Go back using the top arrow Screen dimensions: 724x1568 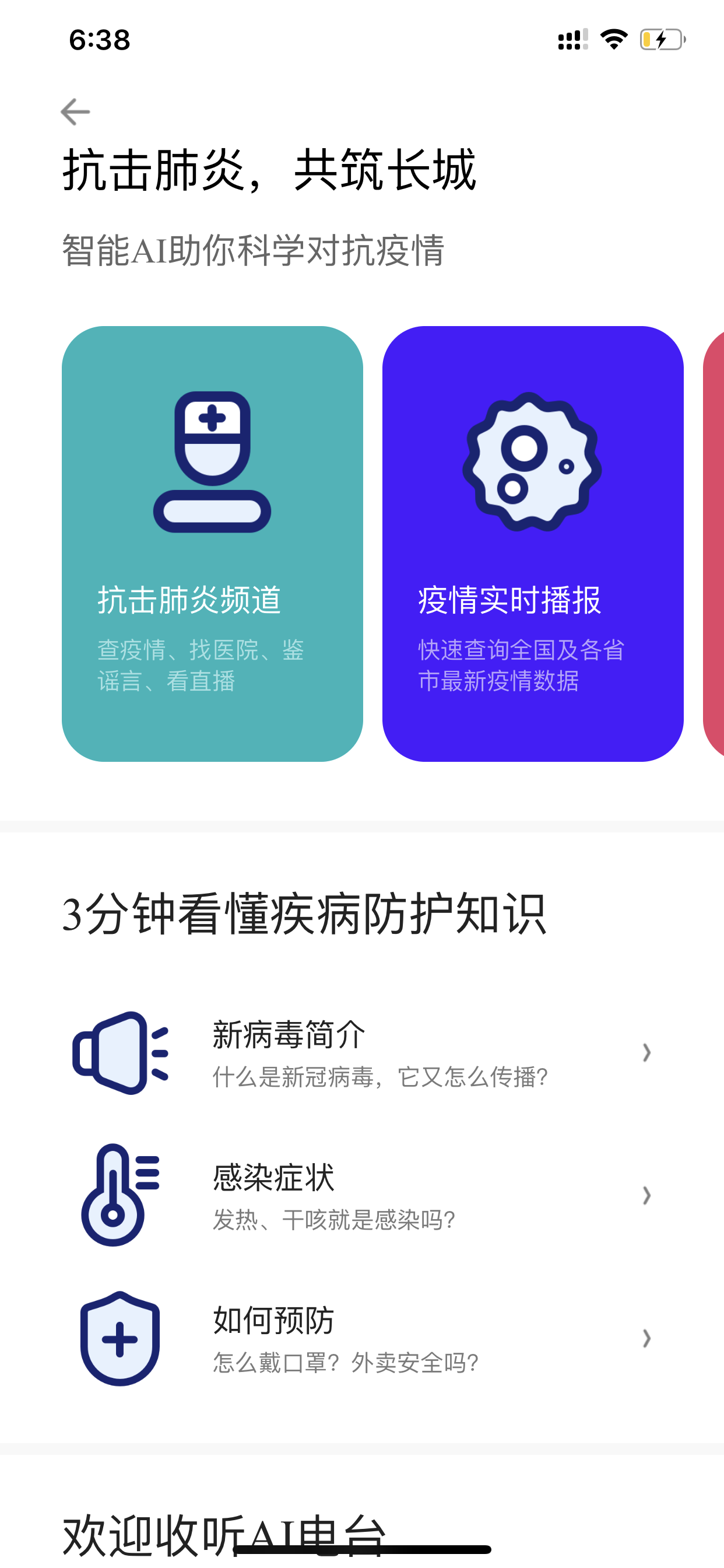(75, 112)
